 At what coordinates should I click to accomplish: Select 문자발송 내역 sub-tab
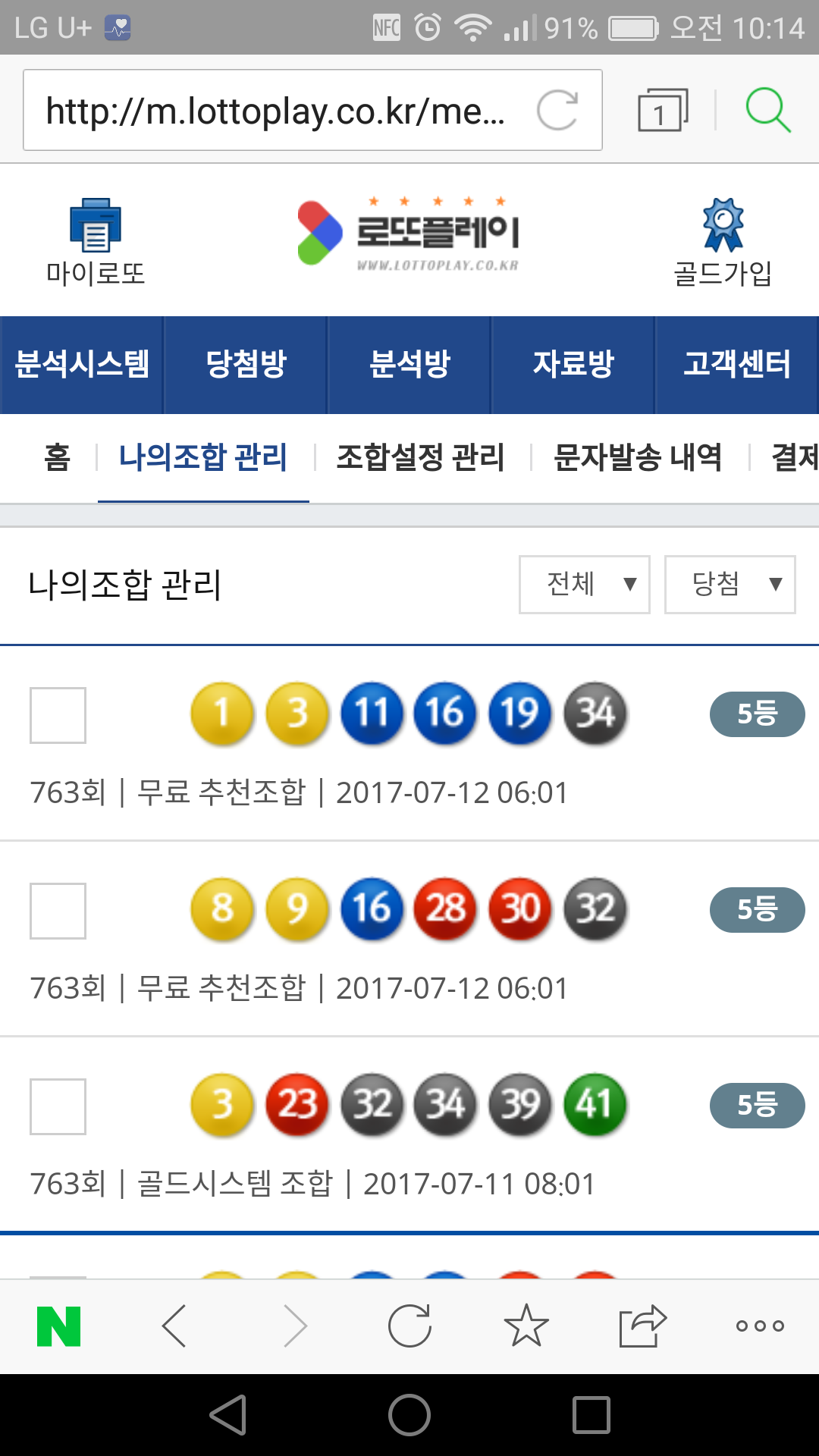638,457
